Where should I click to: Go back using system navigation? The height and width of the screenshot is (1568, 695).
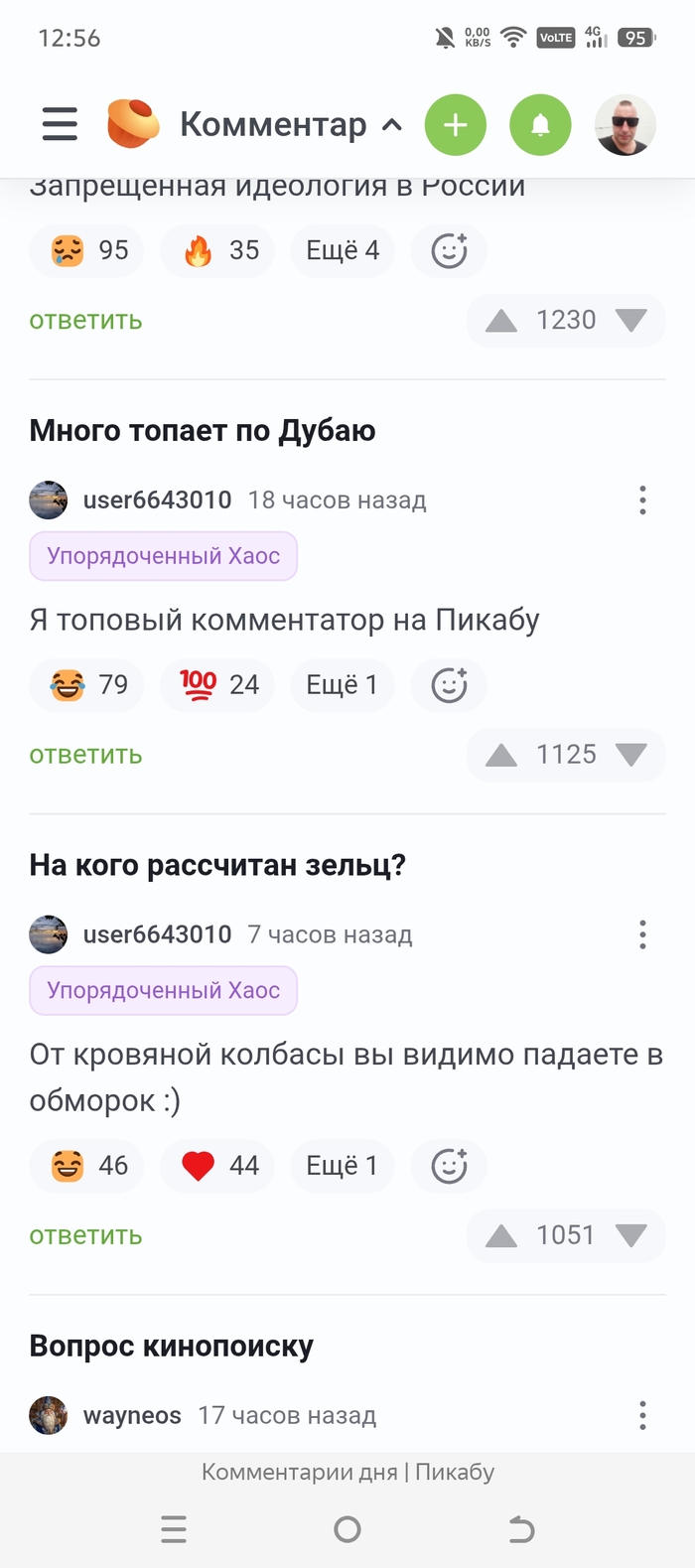tap(521, 1529)
